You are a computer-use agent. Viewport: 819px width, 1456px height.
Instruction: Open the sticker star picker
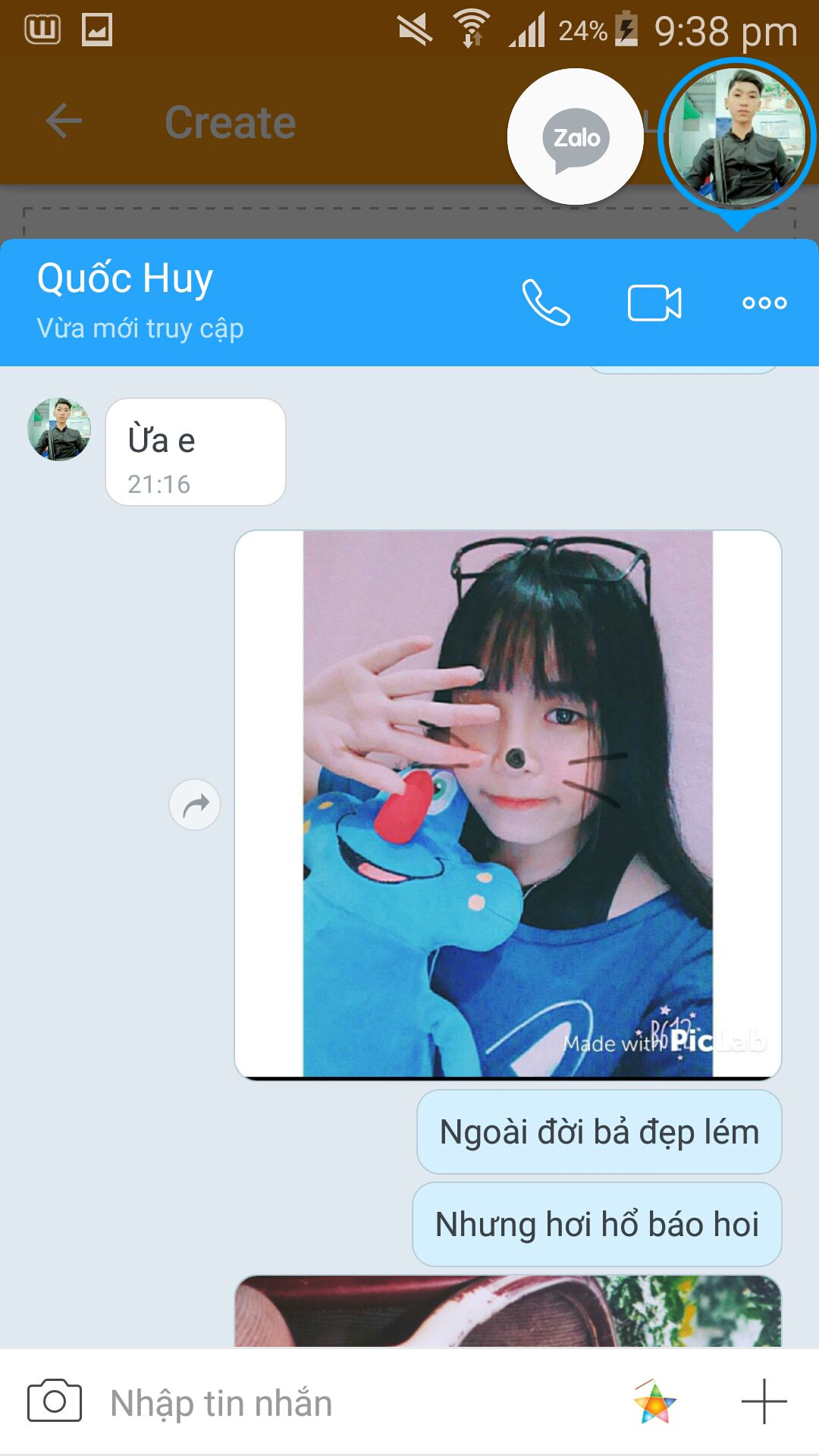pos(654,1402)
